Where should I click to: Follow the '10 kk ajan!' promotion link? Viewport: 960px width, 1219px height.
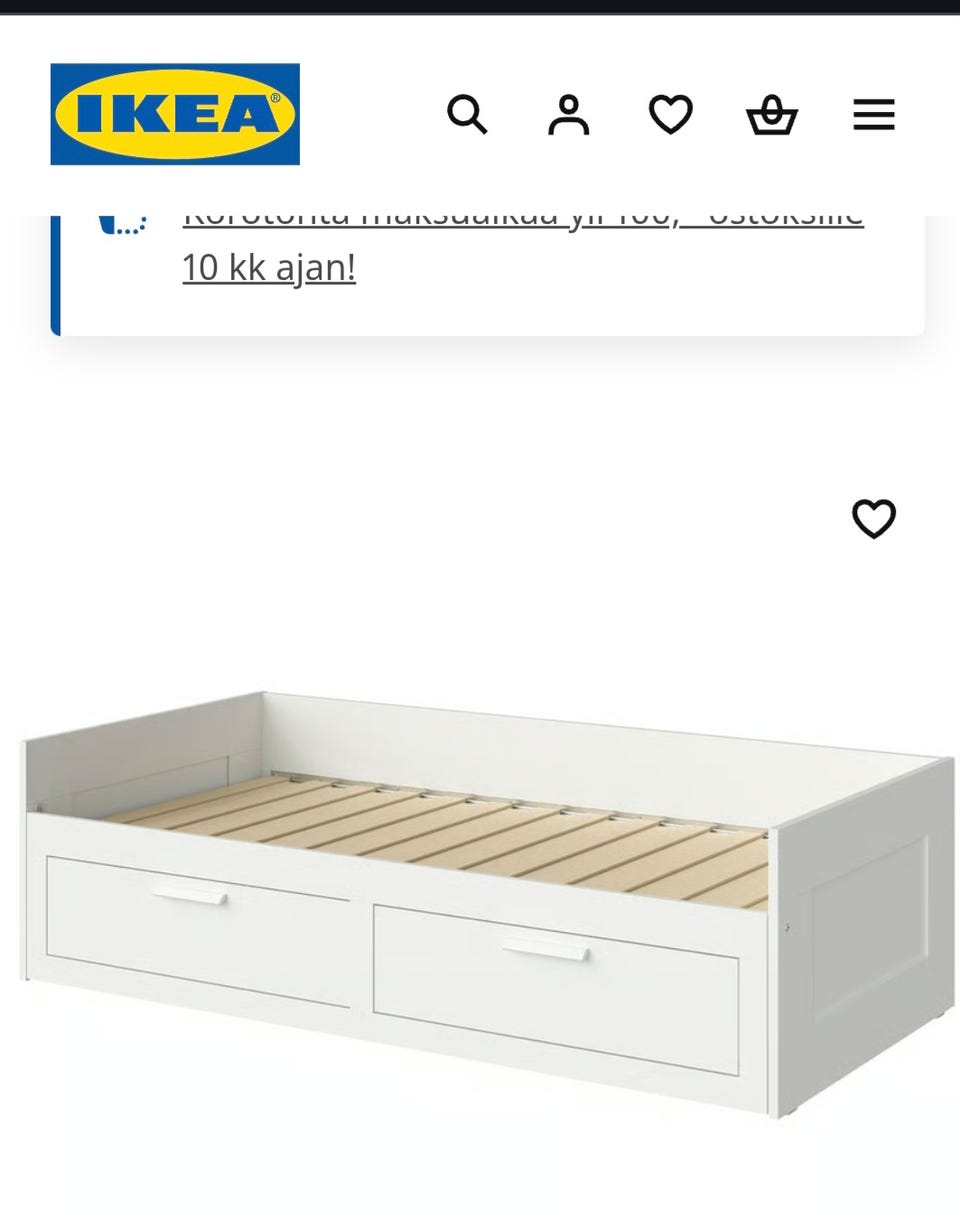pyautogui.click(x=268, y=267)
